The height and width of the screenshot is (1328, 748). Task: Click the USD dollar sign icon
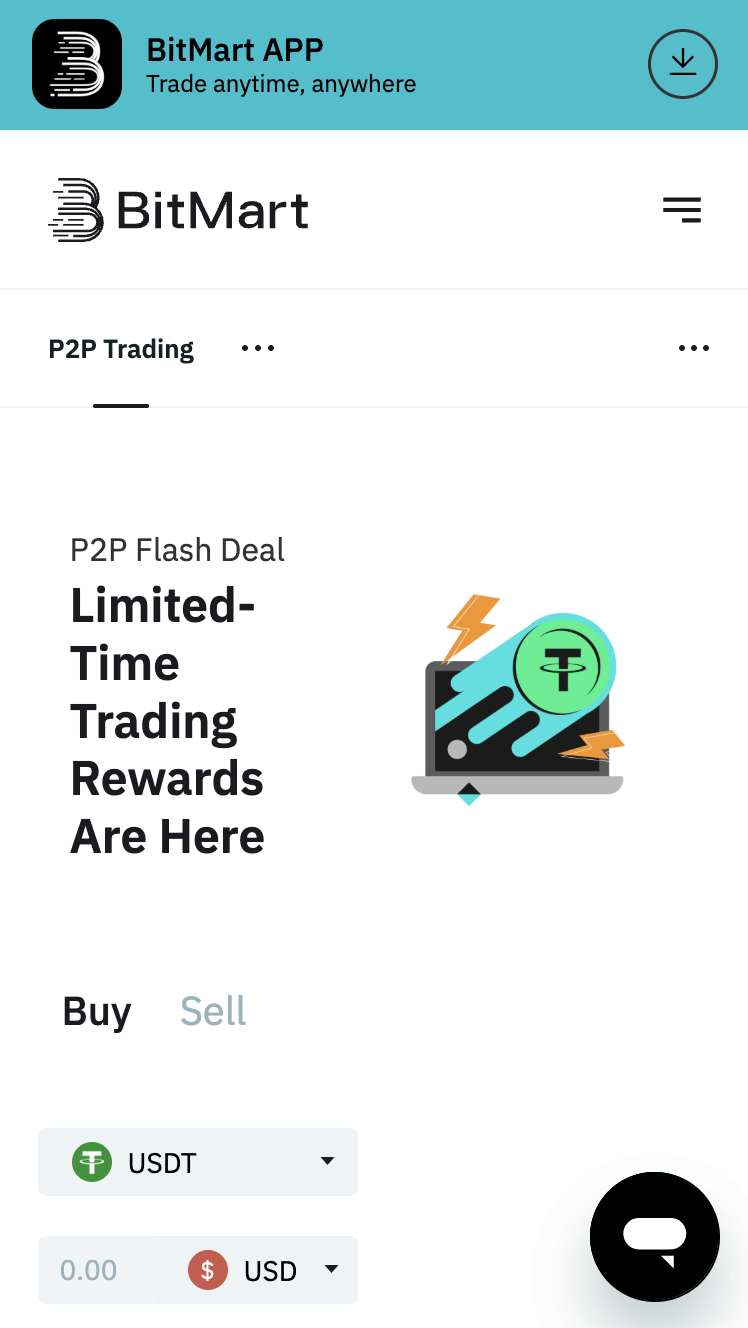click(207, 1270)
